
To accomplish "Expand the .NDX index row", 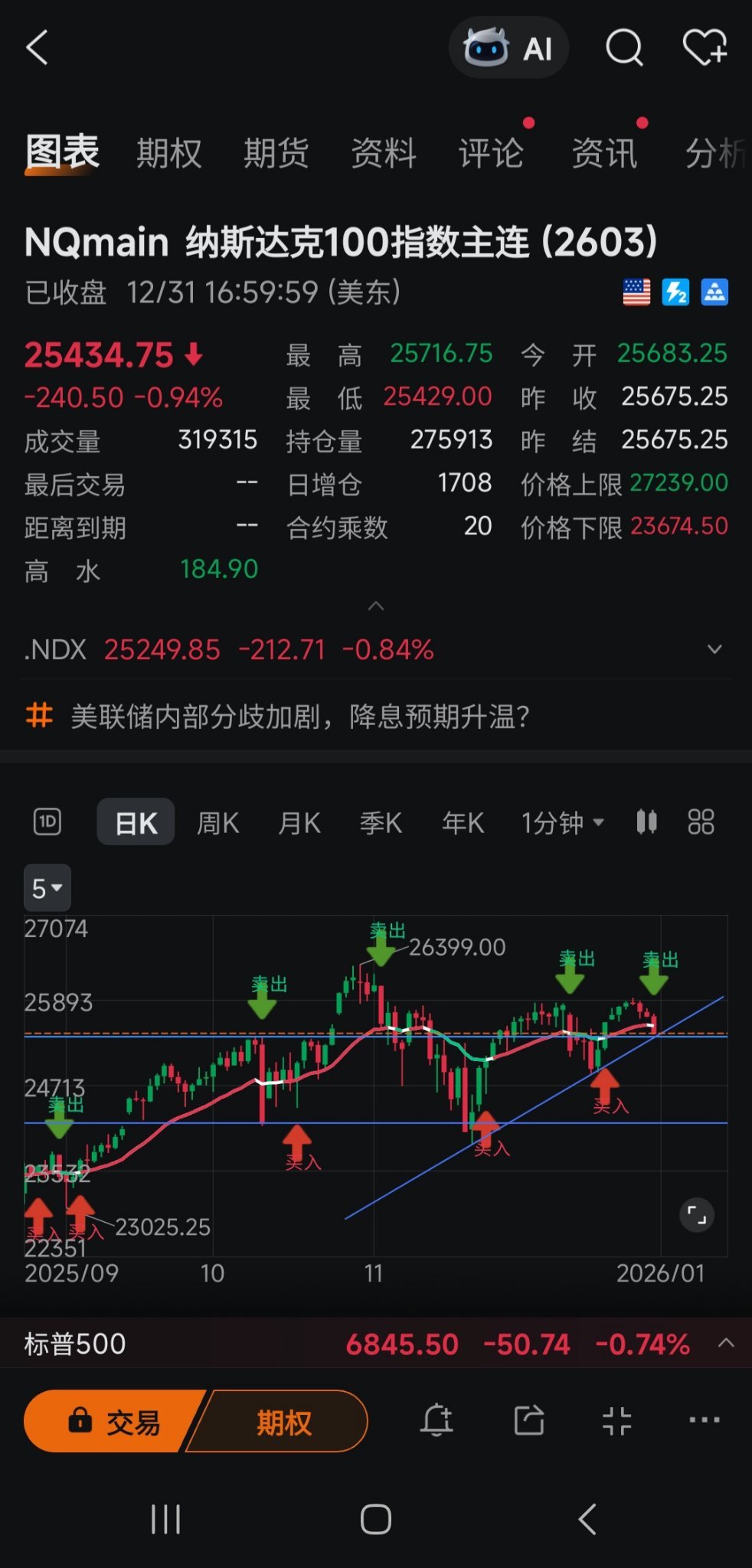I will tap(714, 649).
